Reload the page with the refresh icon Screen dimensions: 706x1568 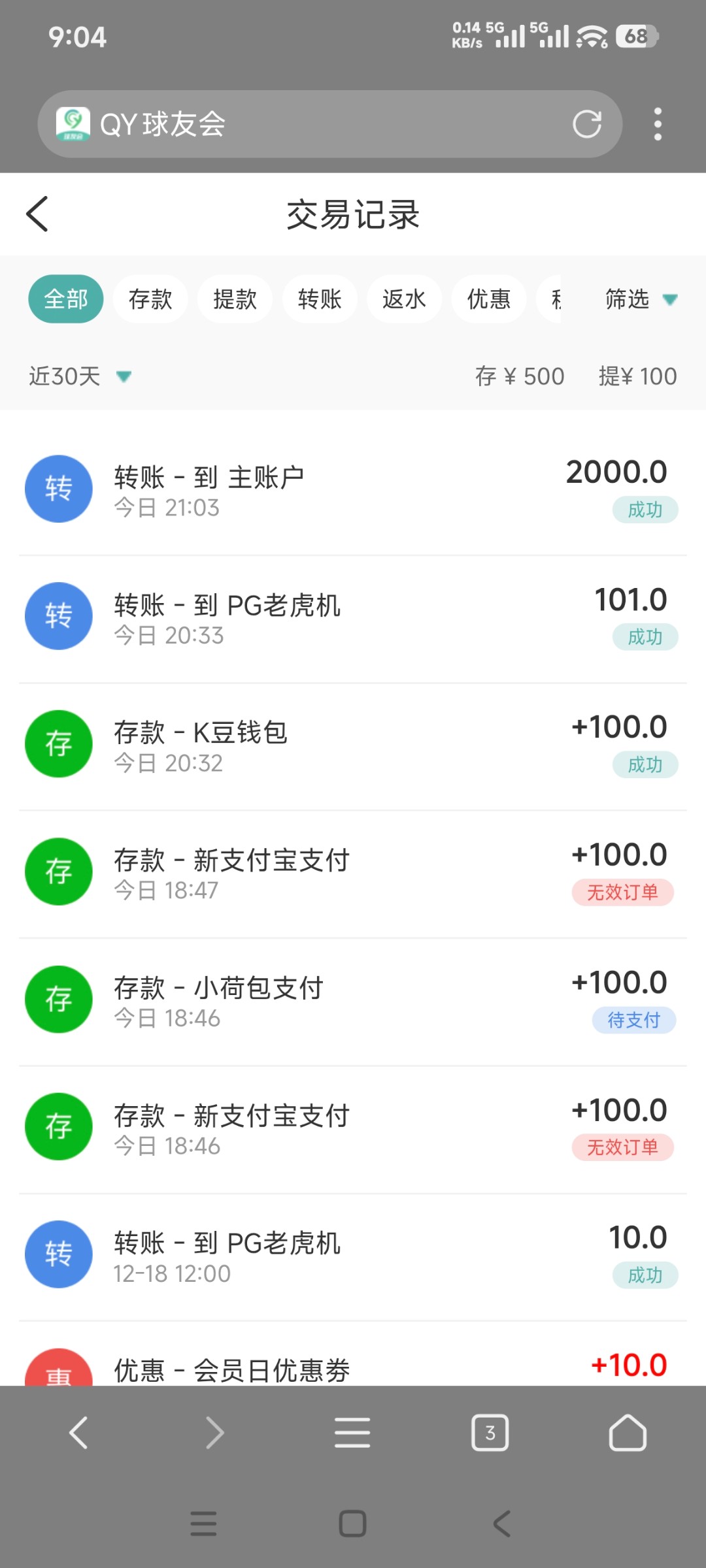(x=586, y=124)
